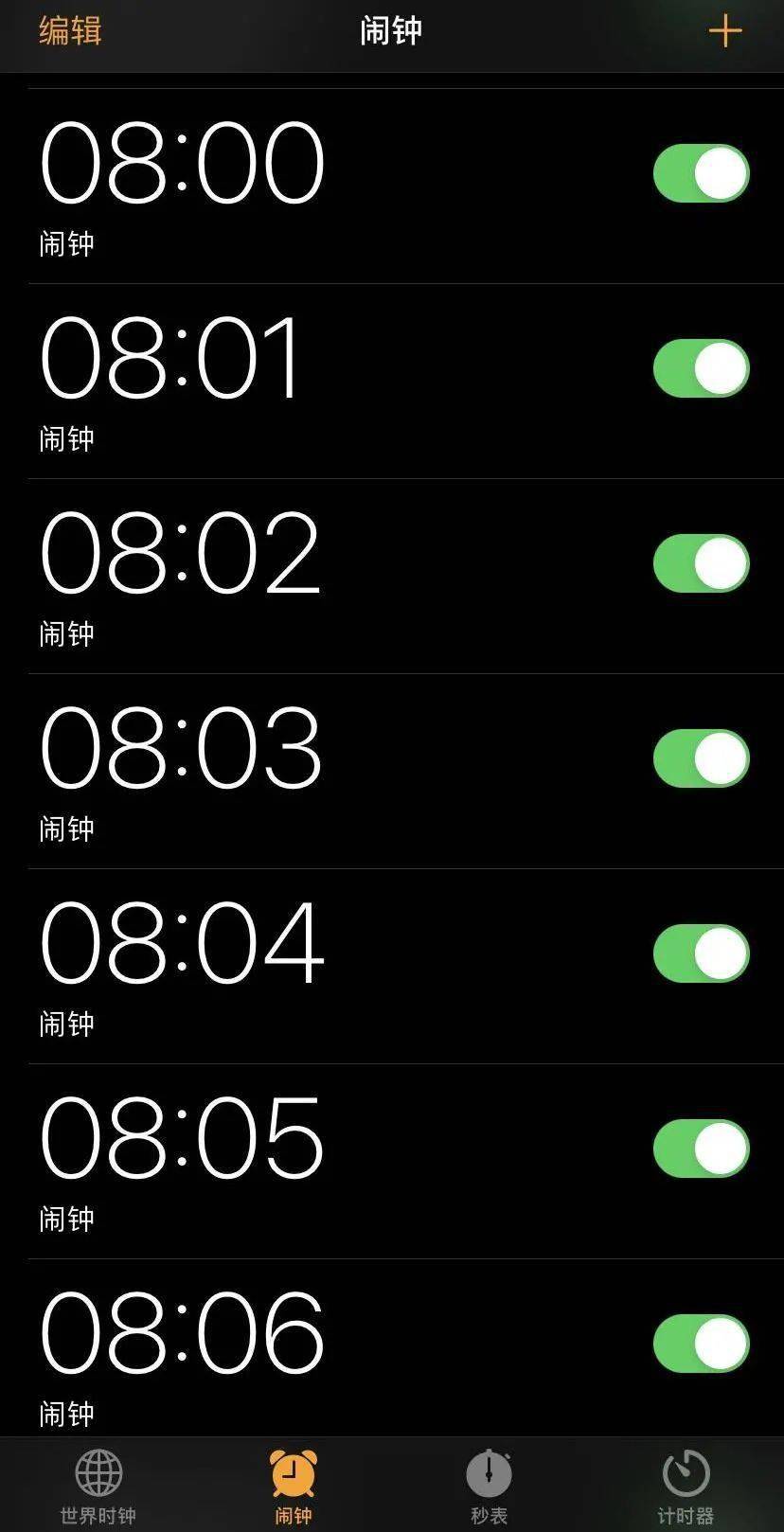
Task: Disable the 08:01 alarm switch
Action: click(701, 368)
